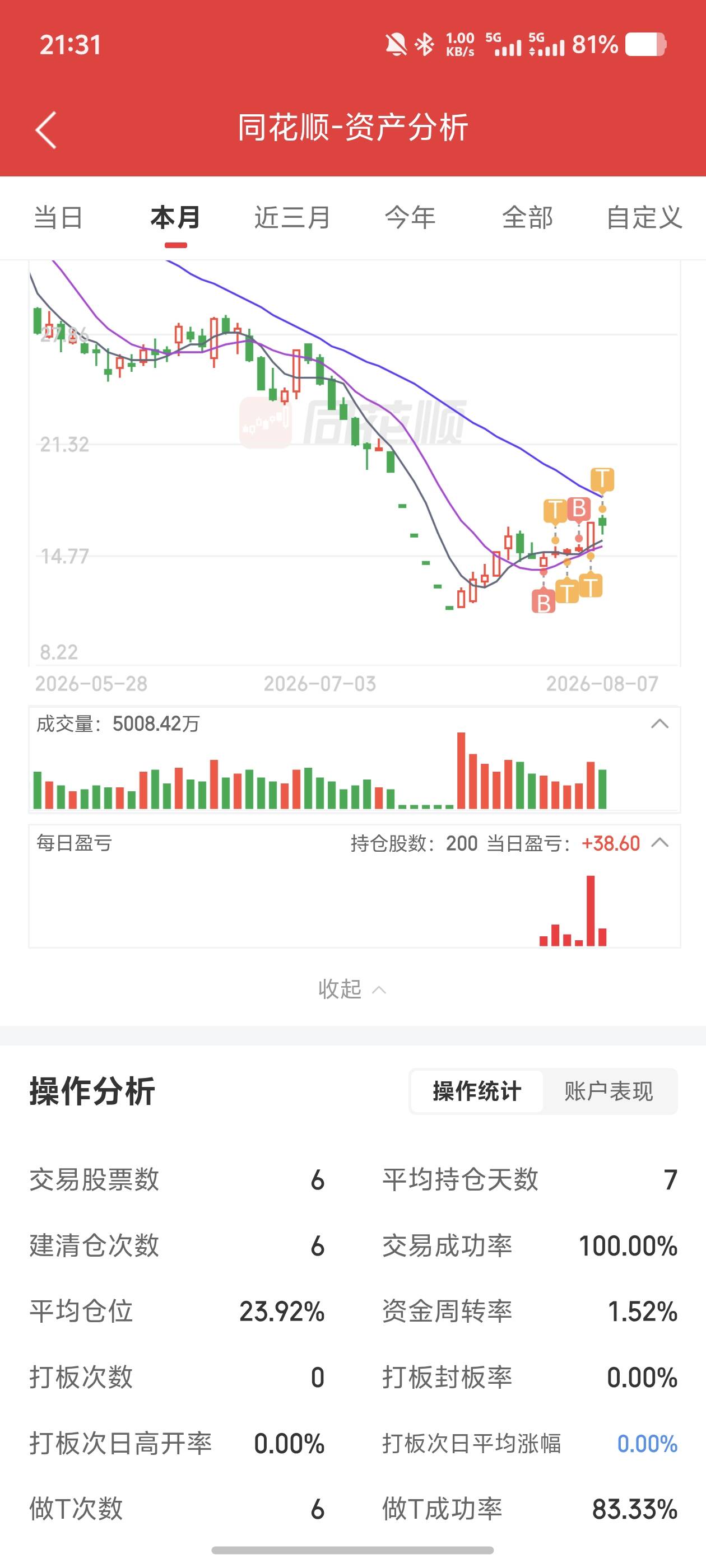Collapse the 成交量 volume panel
The height and width of the screenshot is (1568, 706).
coord(659,724)
